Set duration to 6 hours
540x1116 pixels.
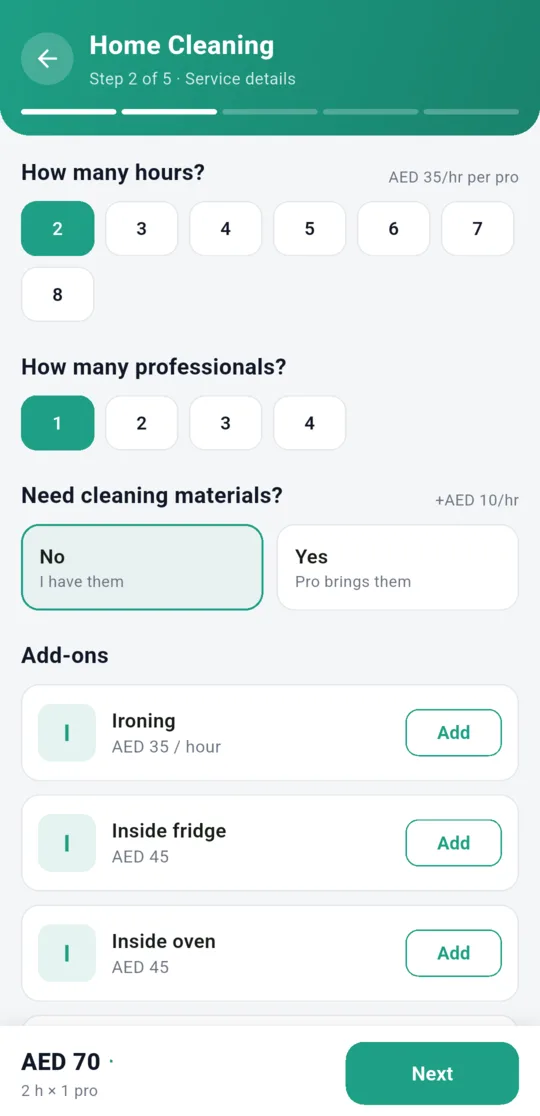click(393, 228)
